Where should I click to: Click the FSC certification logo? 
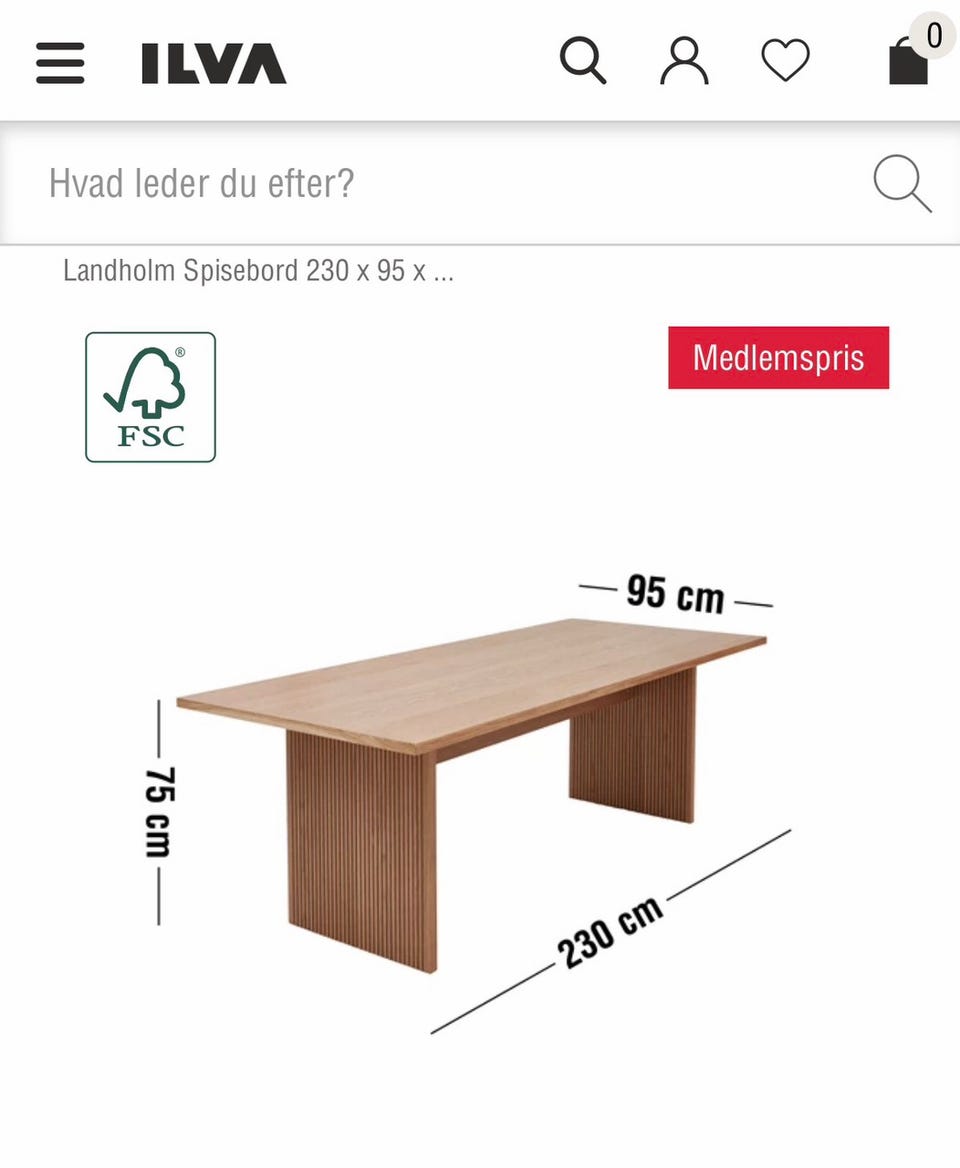click(151, 396)
